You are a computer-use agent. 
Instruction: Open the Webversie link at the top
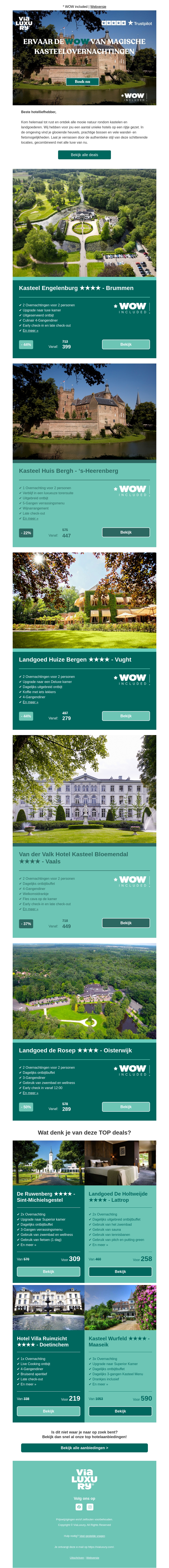click(98, 7)
